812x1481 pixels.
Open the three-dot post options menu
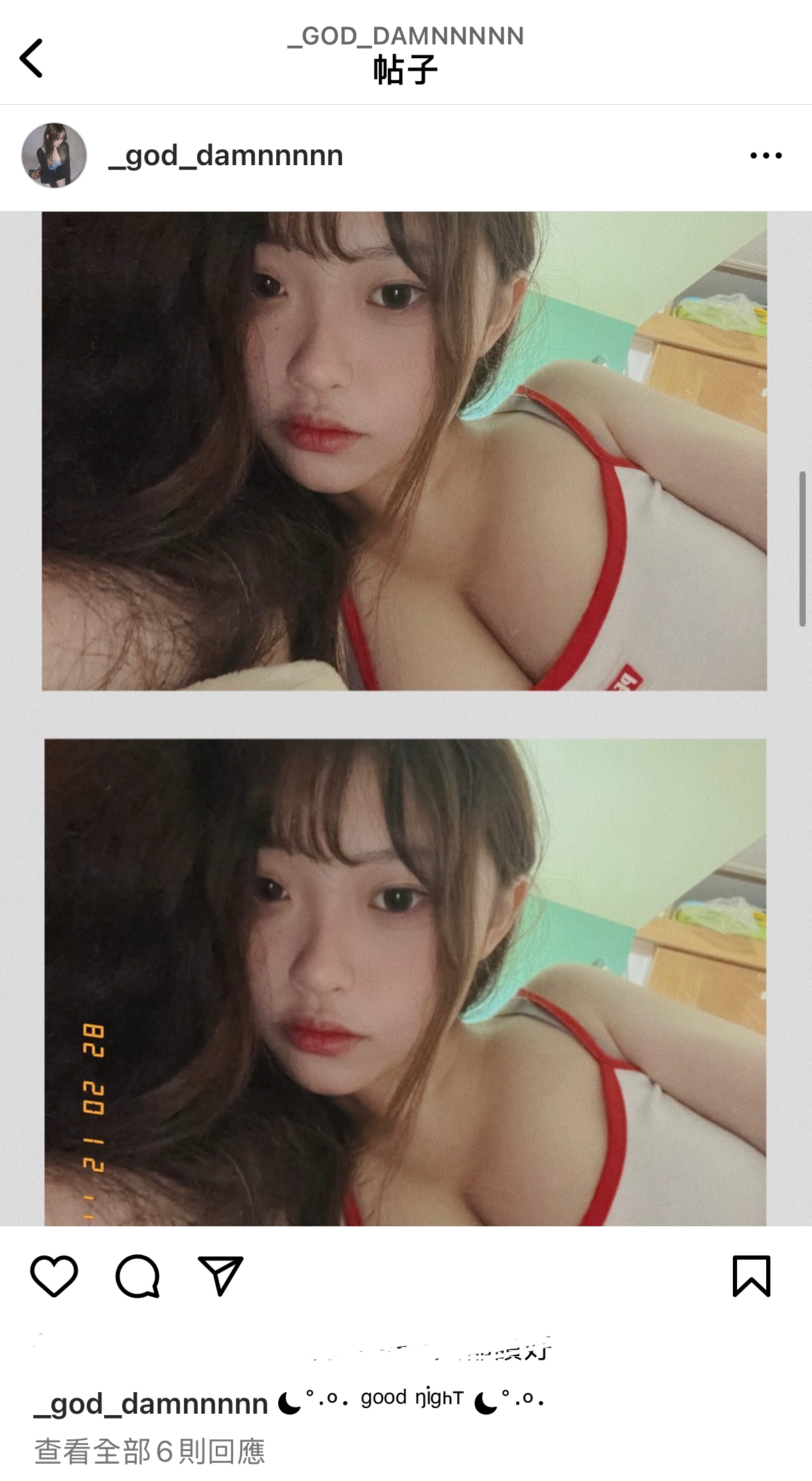(x=766, y=155)
